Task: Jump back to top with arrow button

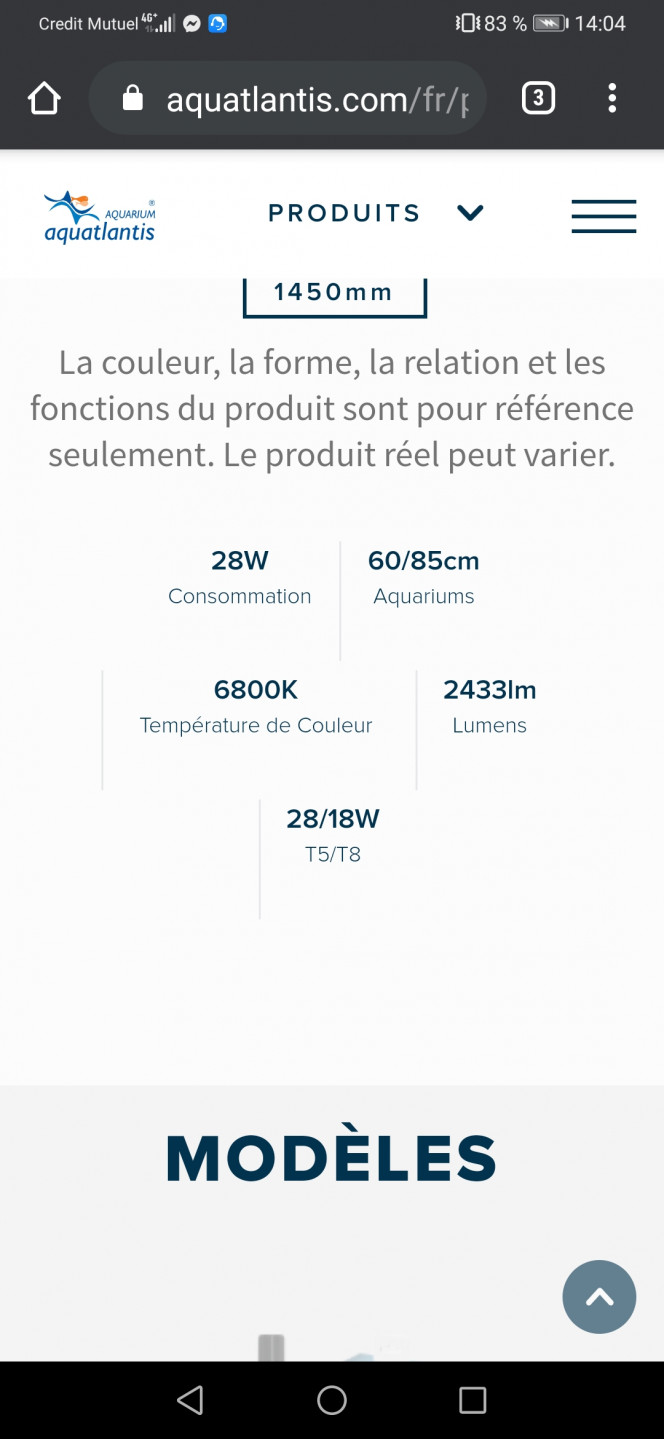Action: [x=599, y=1297]
